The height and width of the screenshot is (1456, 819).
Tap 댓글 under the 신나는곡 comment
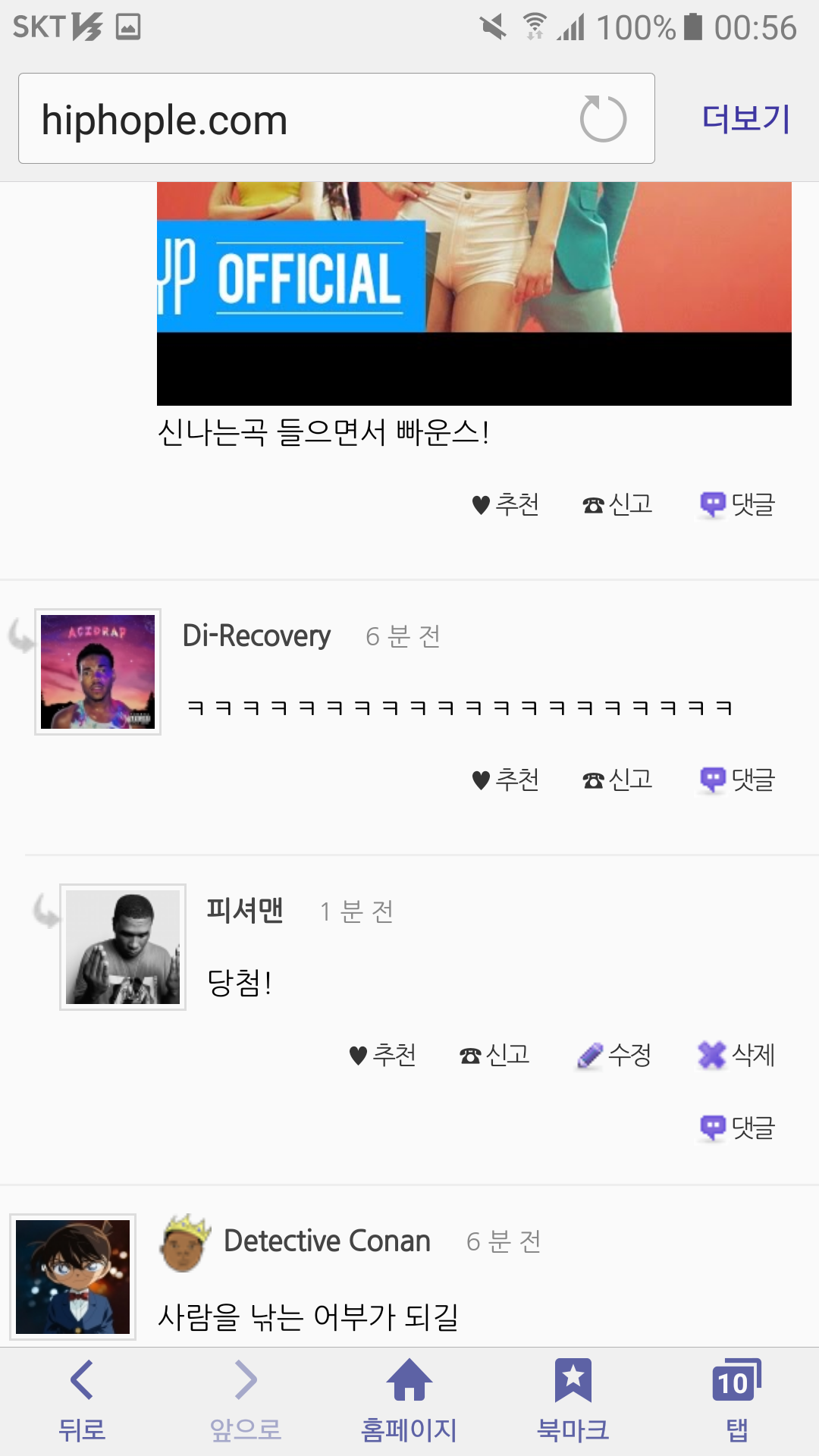coord(738,504)
